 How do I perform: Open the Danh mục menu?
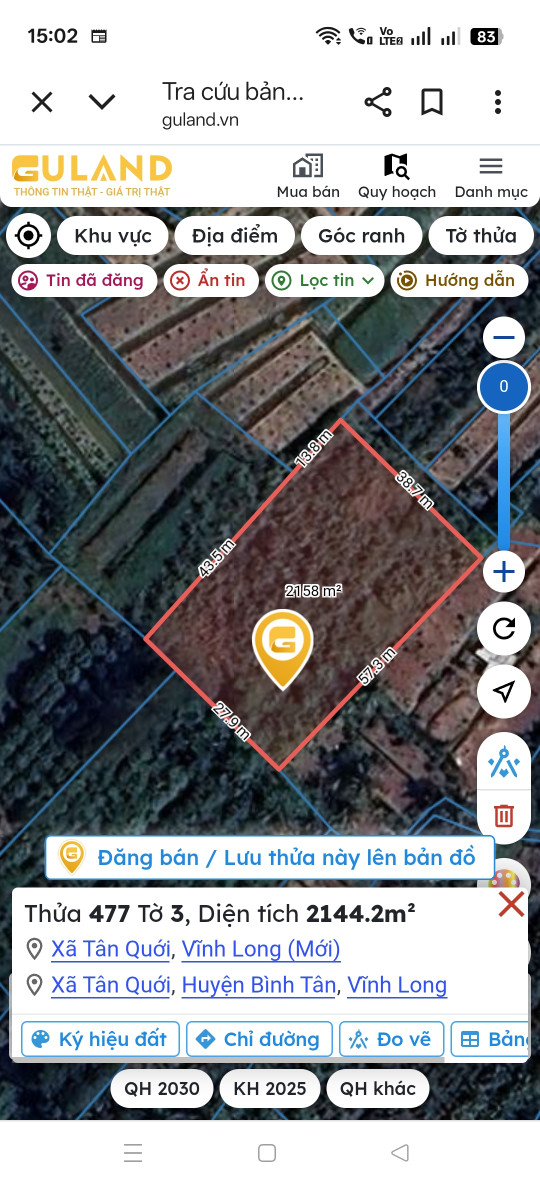coord(491,176)
